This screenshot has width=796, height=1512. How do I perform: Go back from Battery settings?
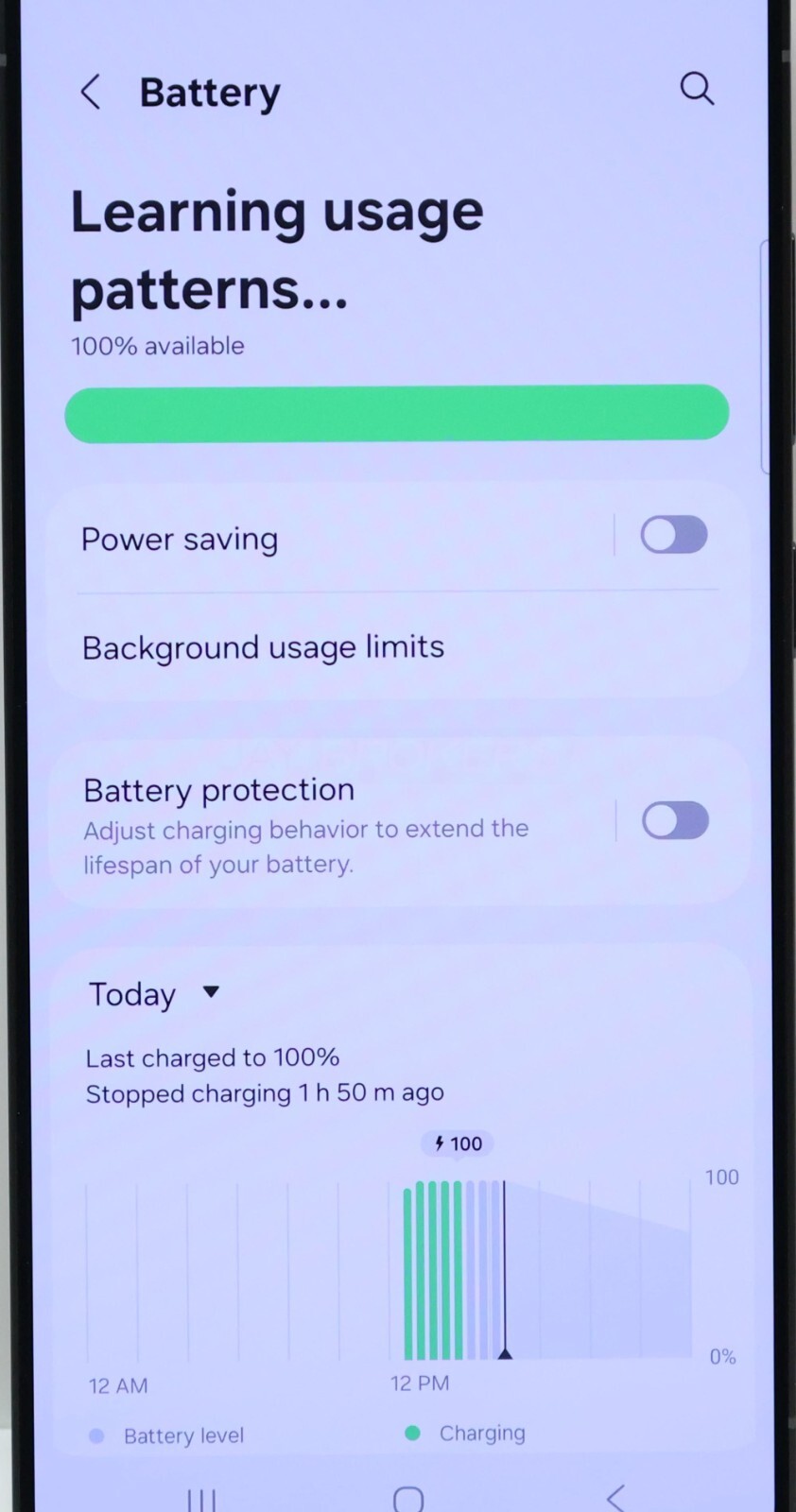[91, 93]
